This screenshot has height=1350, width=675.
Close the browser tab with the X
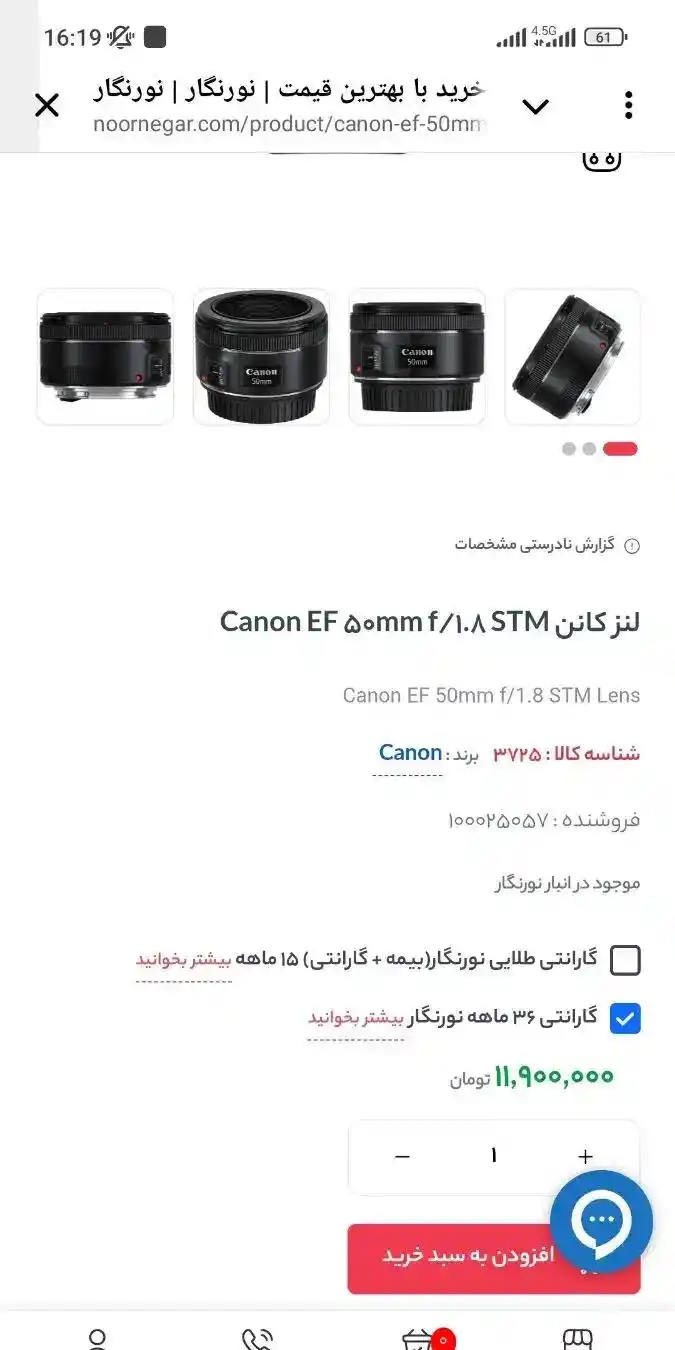(47, 105)
